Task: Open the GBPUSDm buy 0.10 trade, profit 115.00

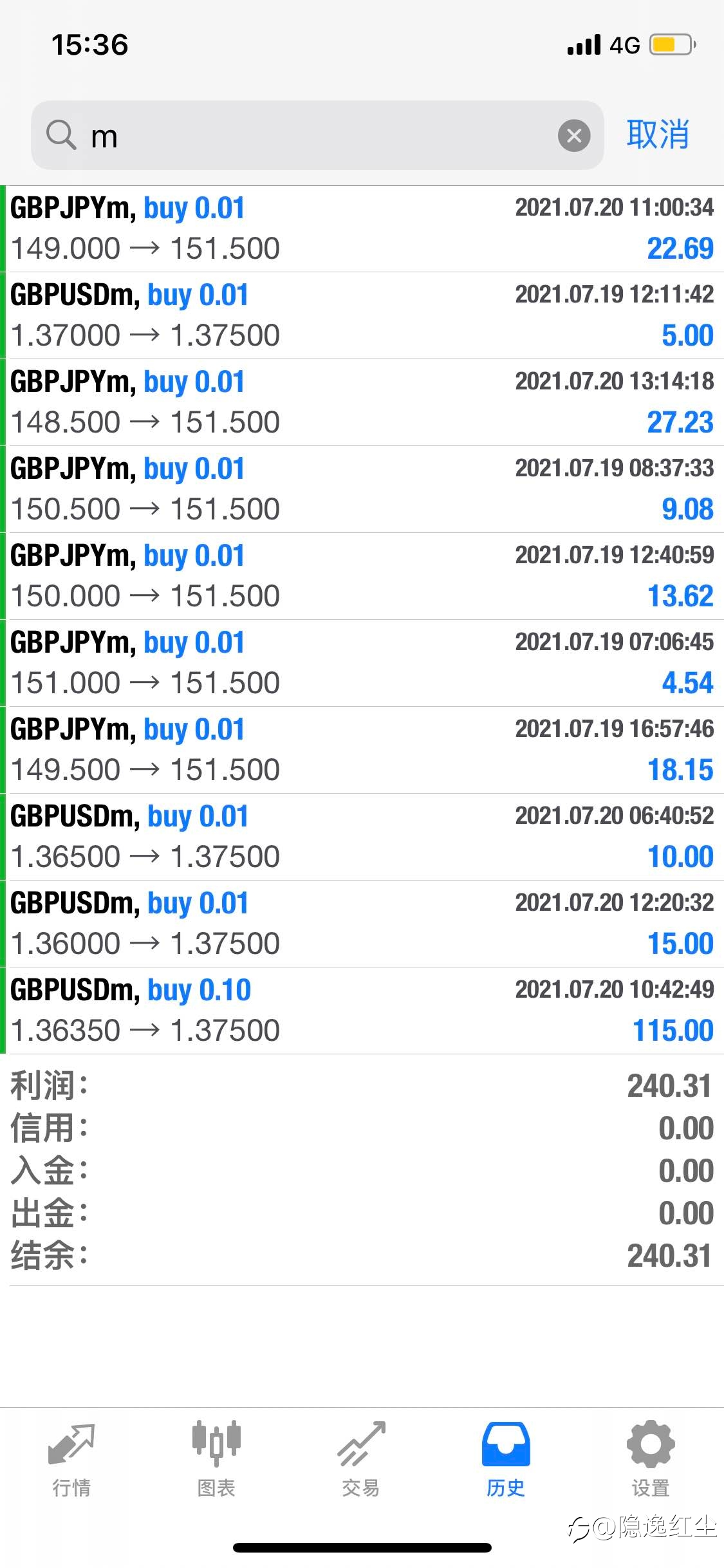Action: pyautogui.click(x=362, y=1011)
